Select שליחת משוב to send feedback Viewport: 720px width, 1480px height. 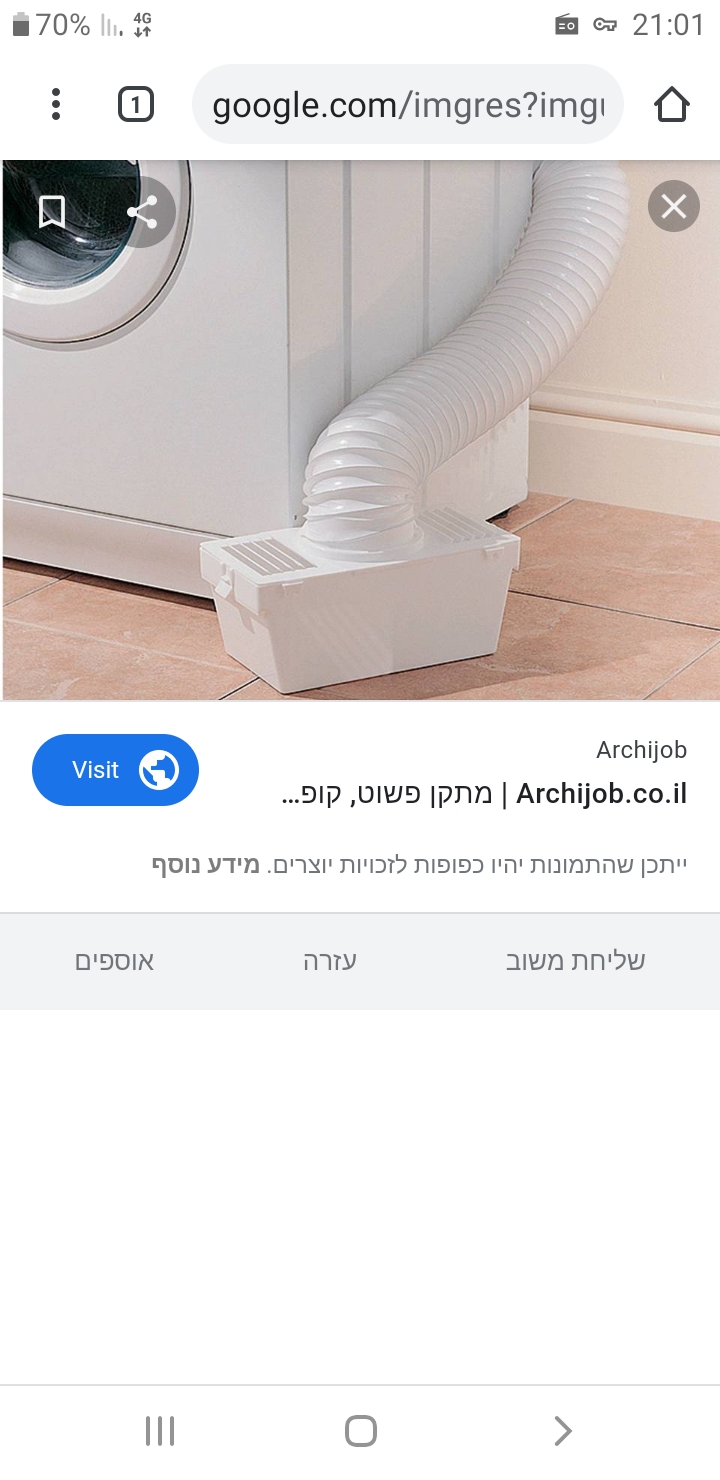(x=576, y=962)
